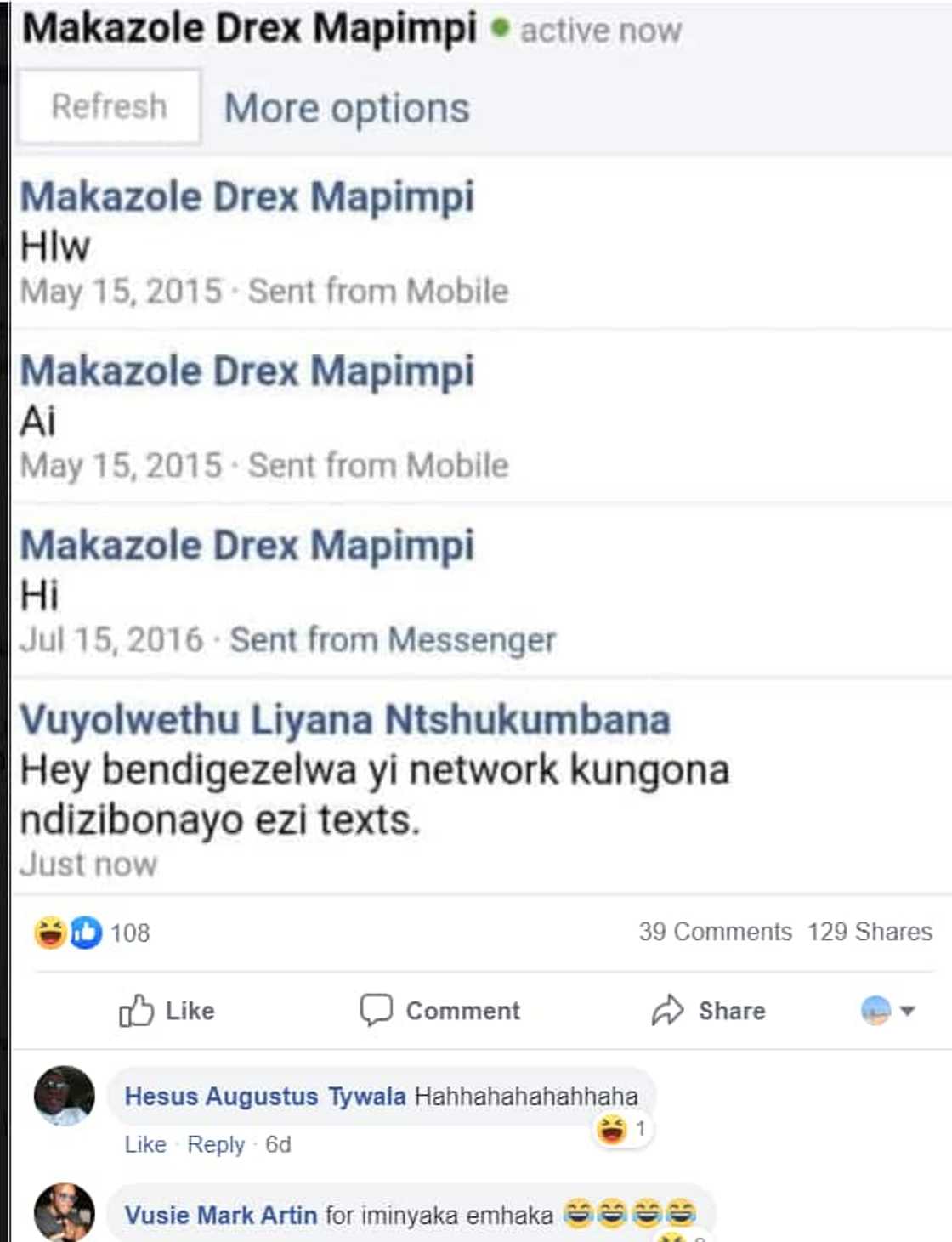Click the blue thumbs-up reaction icon
This screenshot has height=1242, width=952.
click(82, 933)
